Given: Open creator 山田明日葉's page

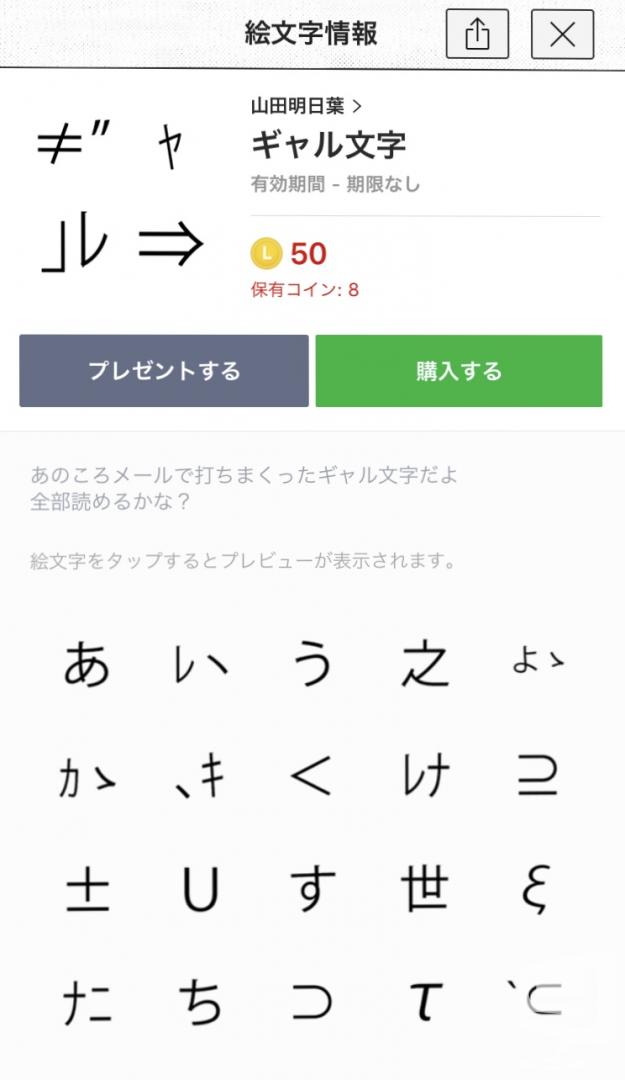Looking at the screenshot, I should click(x=306, y=106).
